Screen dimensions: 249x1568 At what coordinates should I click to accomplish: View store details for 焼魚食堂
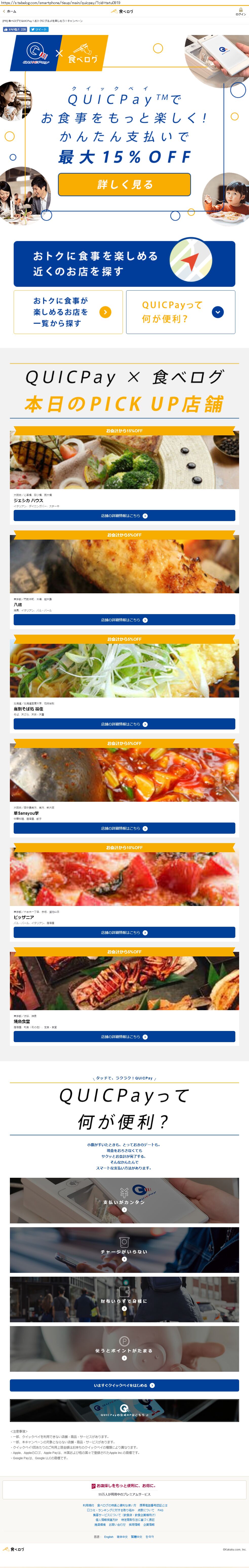tap(124, 1037)
